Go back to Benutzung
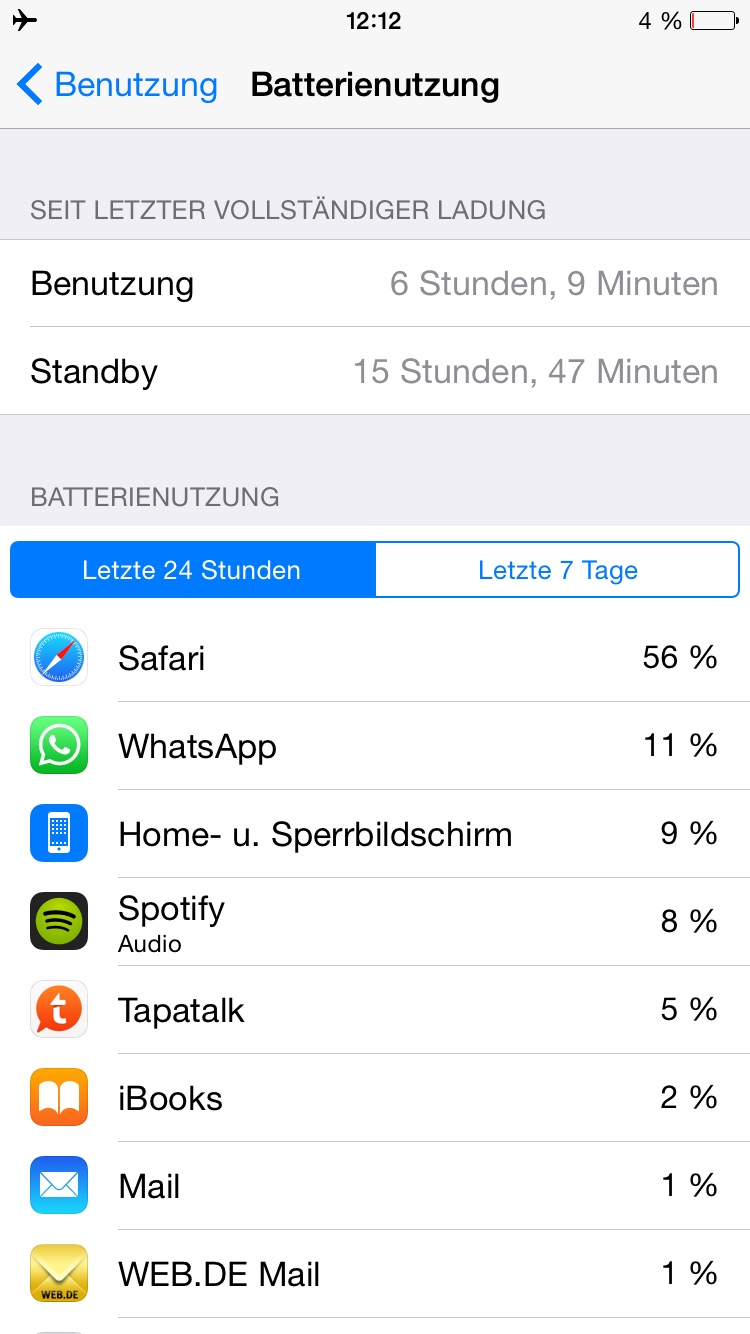This screenshot has width=750, height=1334. [x=117, y=85]
